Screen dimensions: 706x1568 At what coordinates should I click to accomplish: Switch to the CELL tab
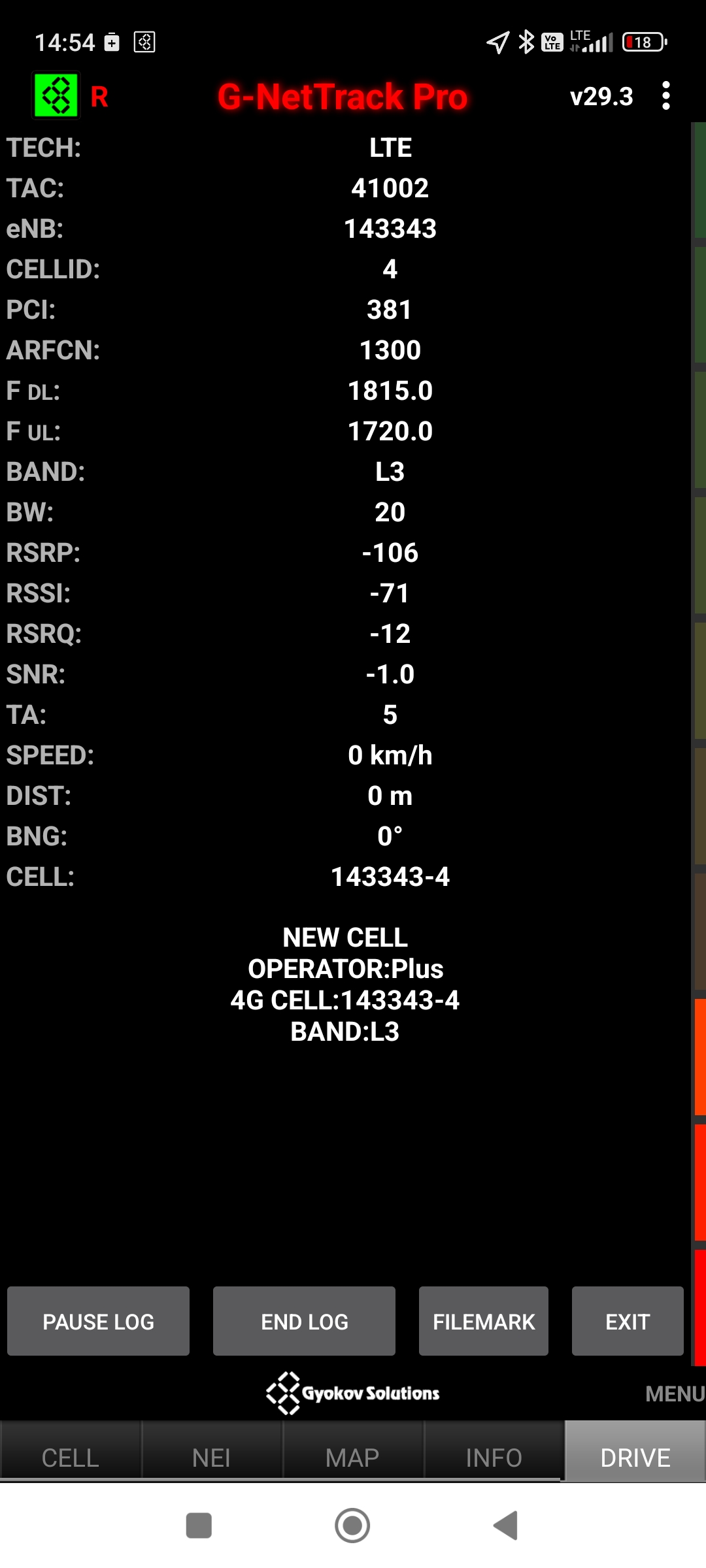click(71, 1457)
